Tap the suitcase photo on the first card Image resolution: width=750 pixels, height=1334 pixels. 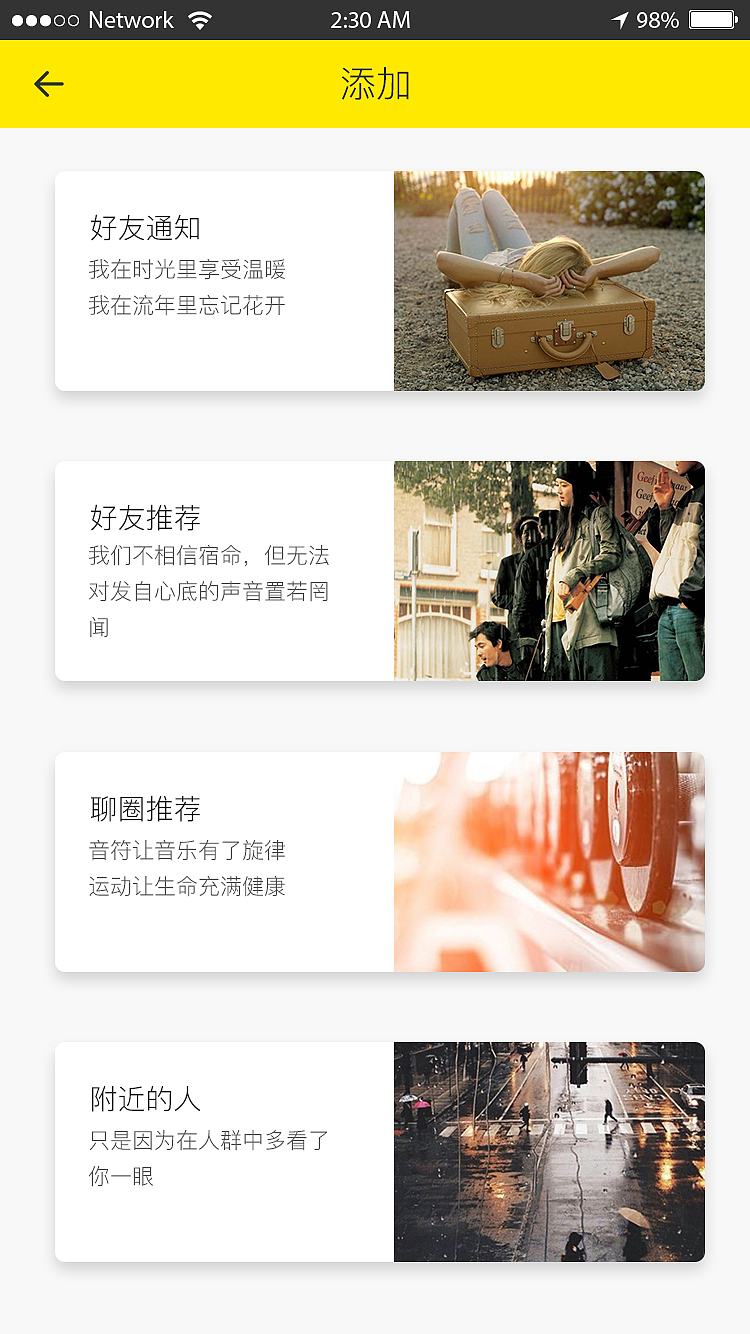549,280
